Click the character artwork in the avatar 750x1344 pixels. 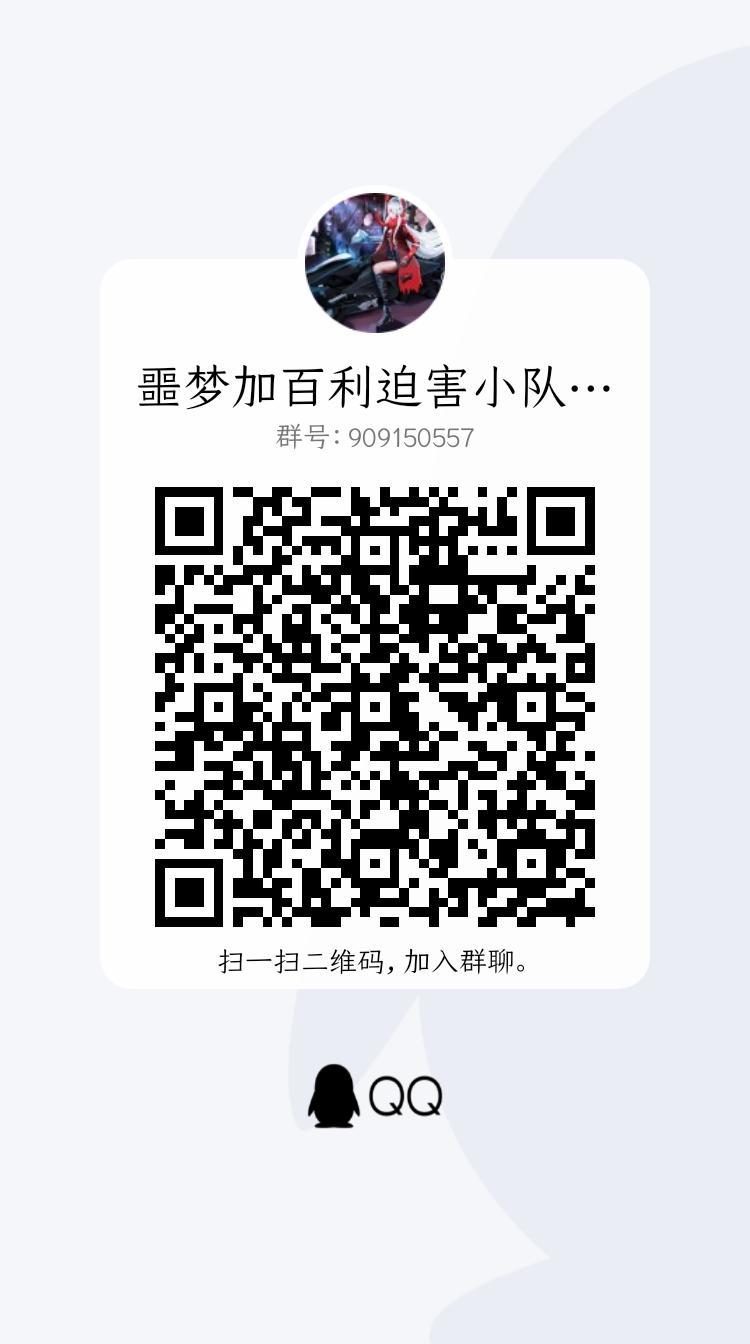[390, 255]
